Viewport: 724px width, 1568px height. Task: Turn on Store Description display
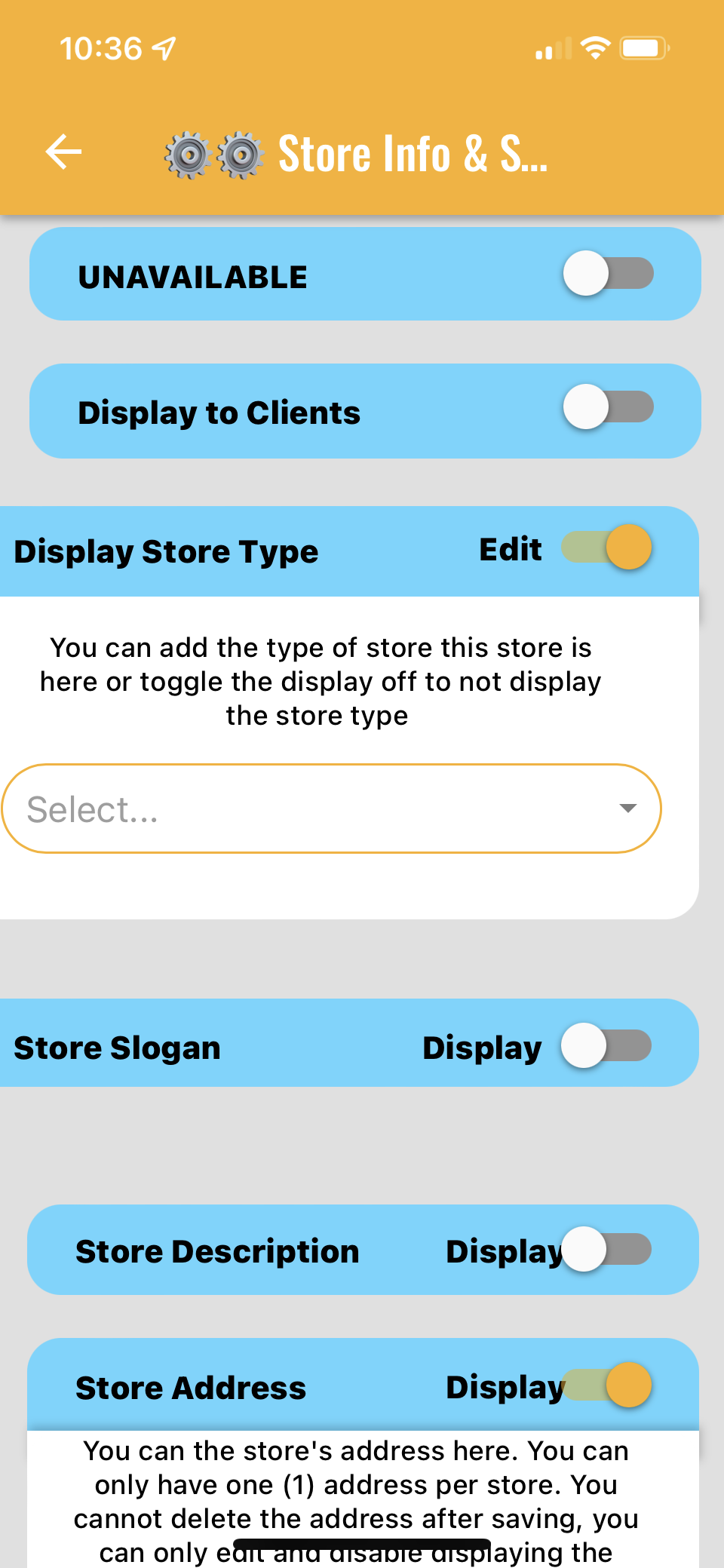click(606, 1250)
